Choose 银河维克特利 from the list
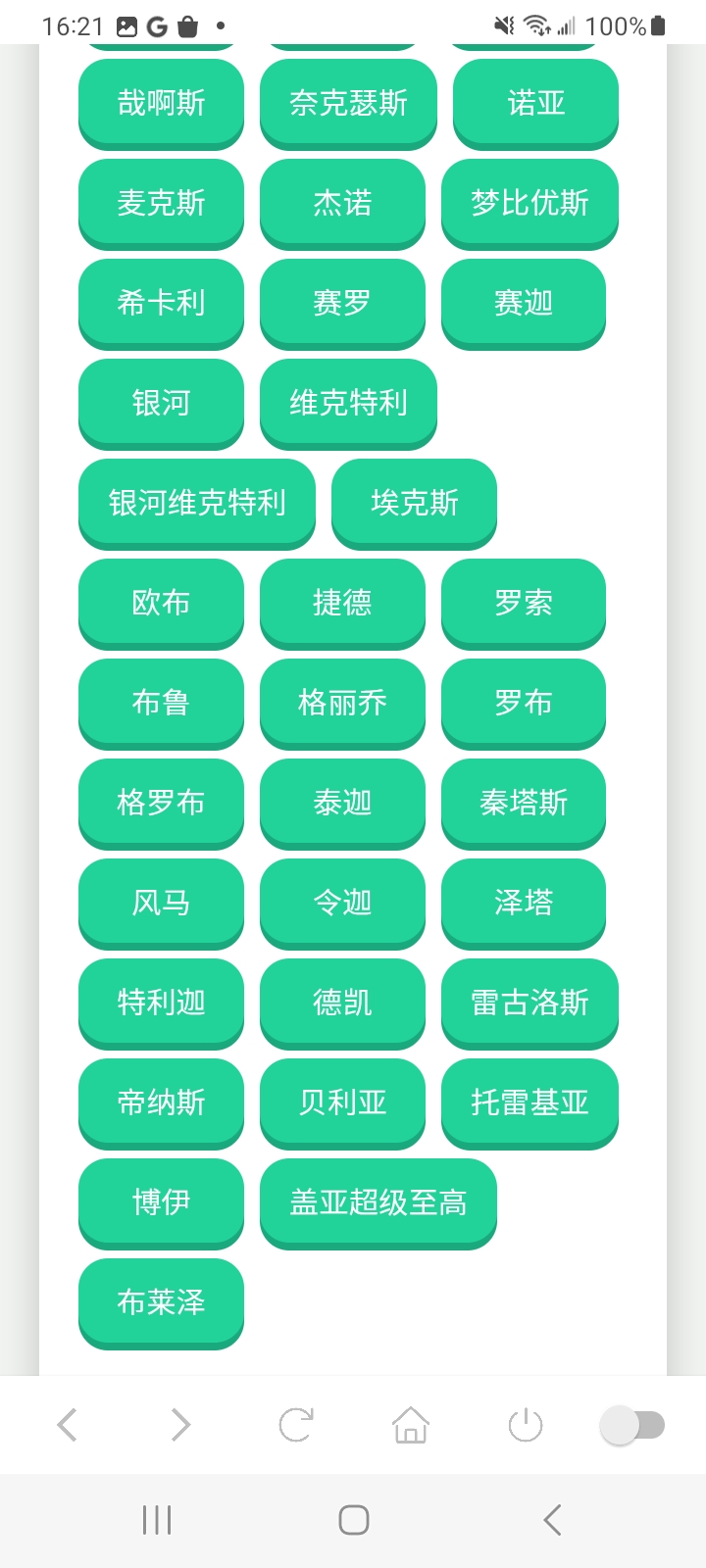Viewport: 706px width, 1568px height. (196, 503)
